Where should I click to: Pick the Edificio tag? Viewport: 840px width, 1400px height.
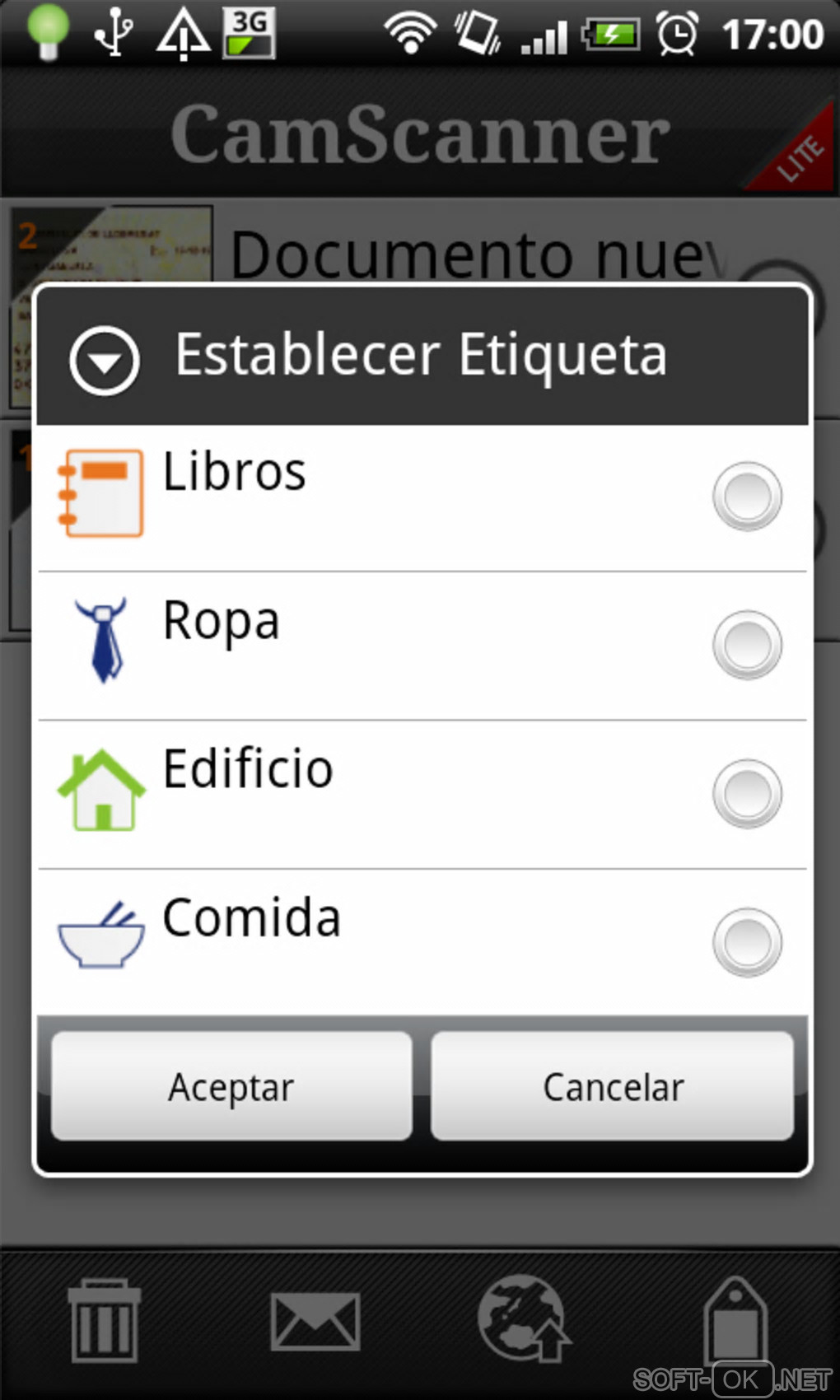coord(747,794)
